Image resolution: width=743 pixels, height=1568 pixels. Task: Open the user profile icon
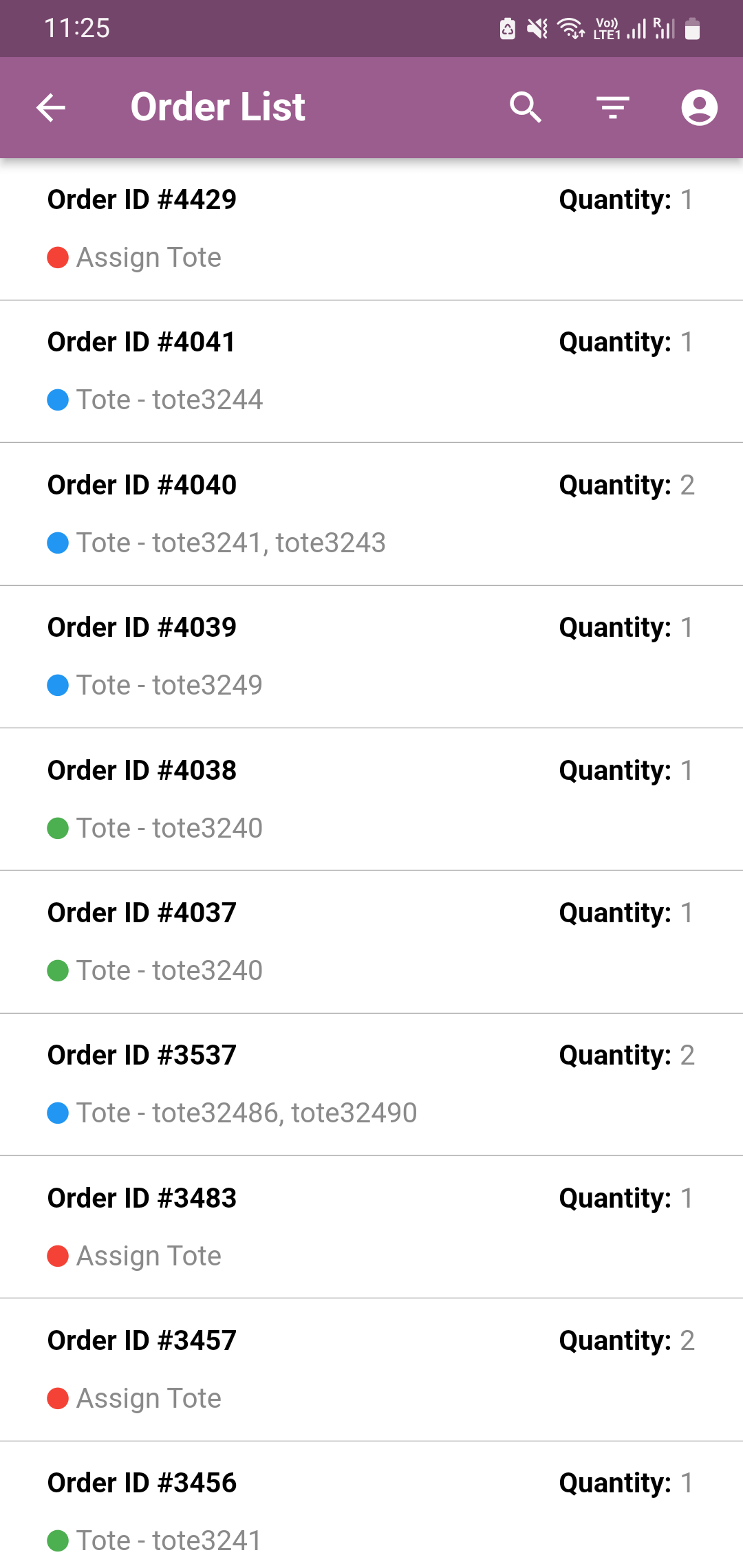pyautogui.click(x=699, y=108)
